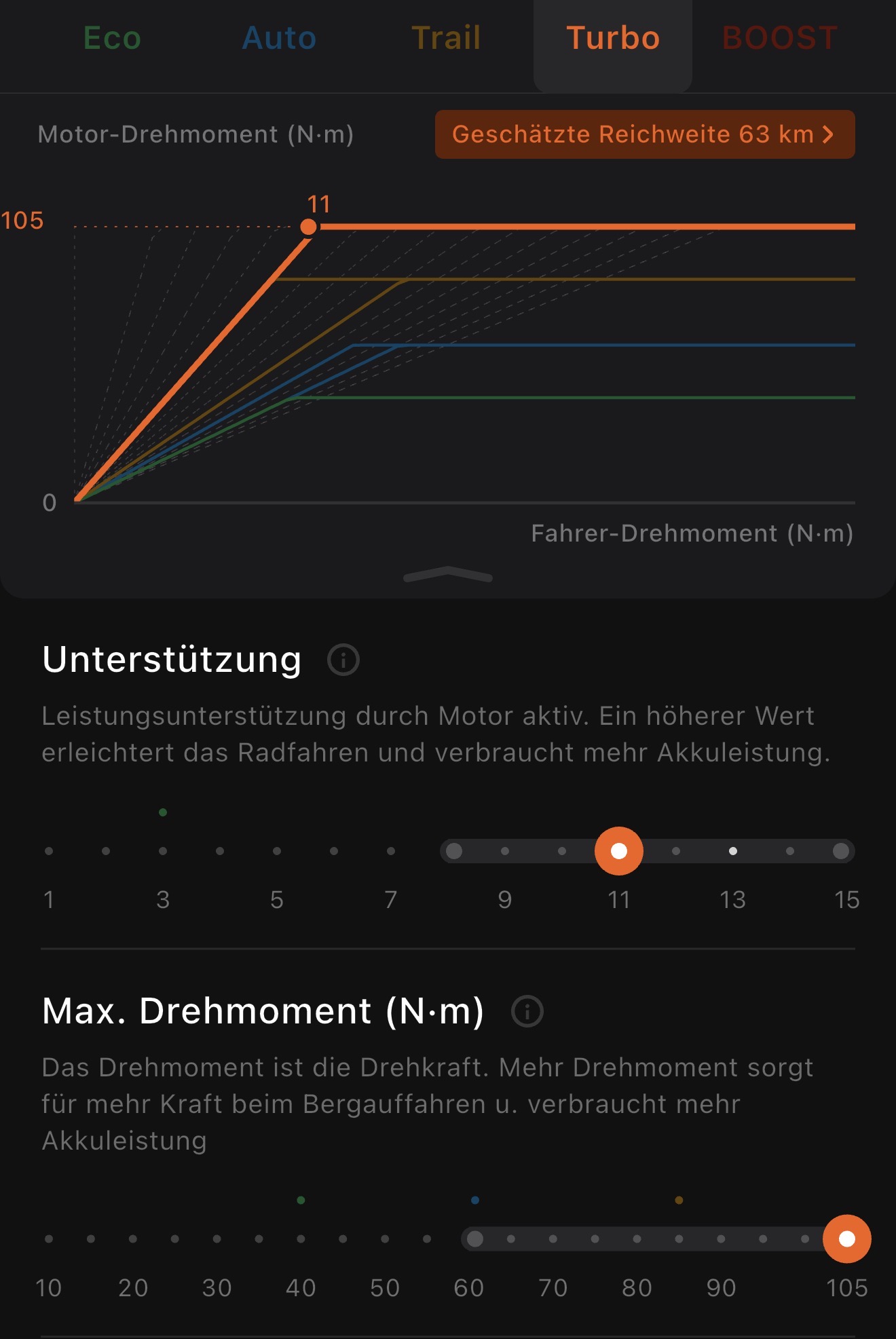This screenshot has width=896, height=1339.
Task: Show info about Unterstützung
Action: tap(343, 660)
